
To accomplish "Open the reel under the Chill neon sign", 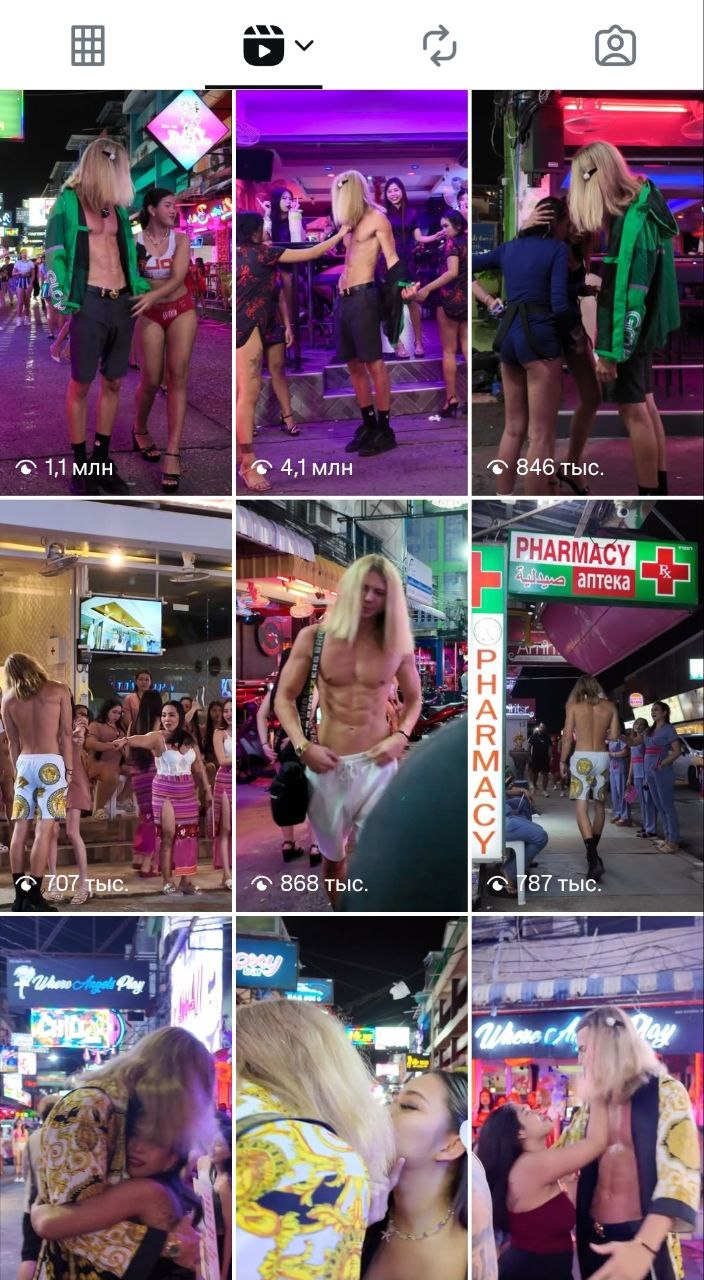I will pos(116,1098).
